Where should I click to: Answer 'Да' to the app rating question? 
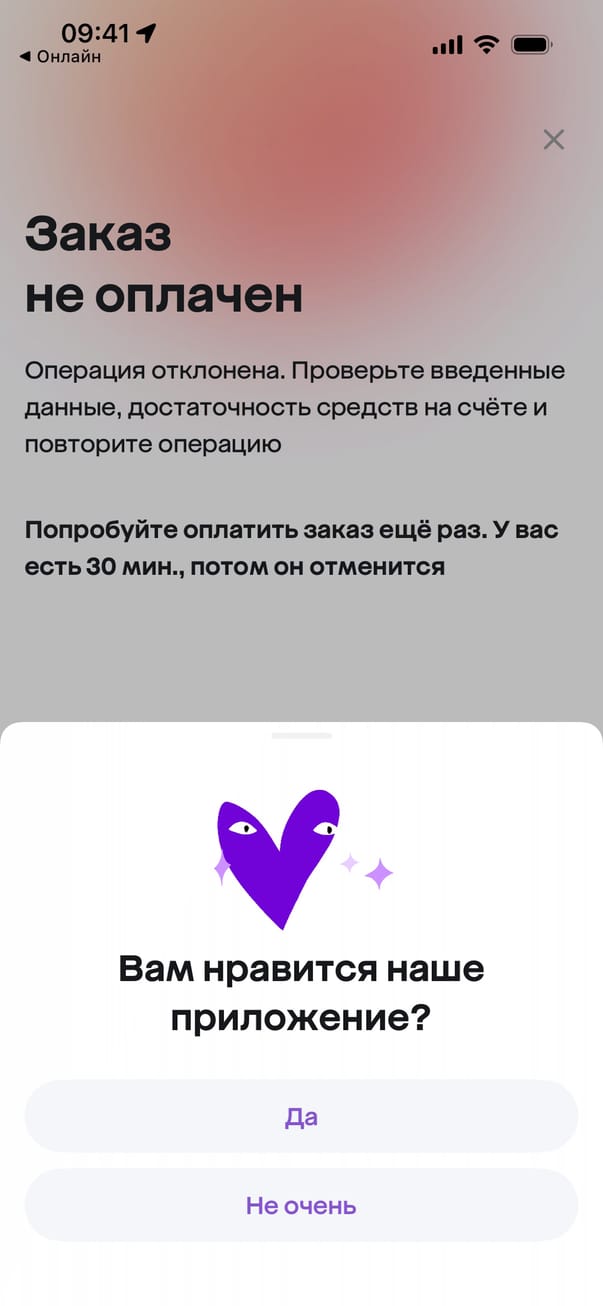tap(301, 1116)
